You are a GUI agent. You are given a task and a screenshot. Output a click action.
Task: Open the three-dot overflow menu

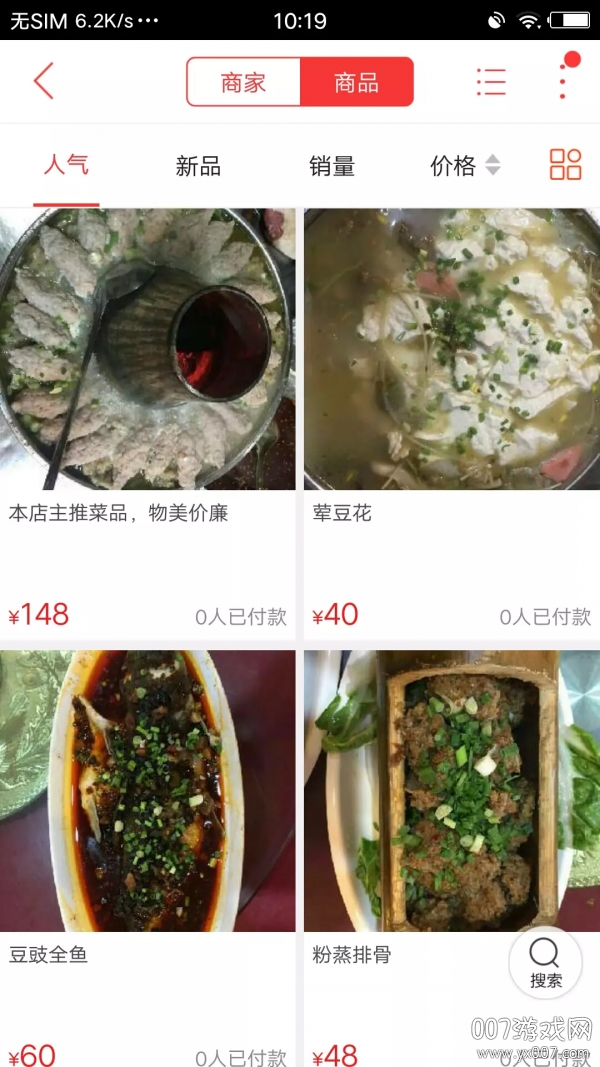pyautogui.click(x=563, y=80)
